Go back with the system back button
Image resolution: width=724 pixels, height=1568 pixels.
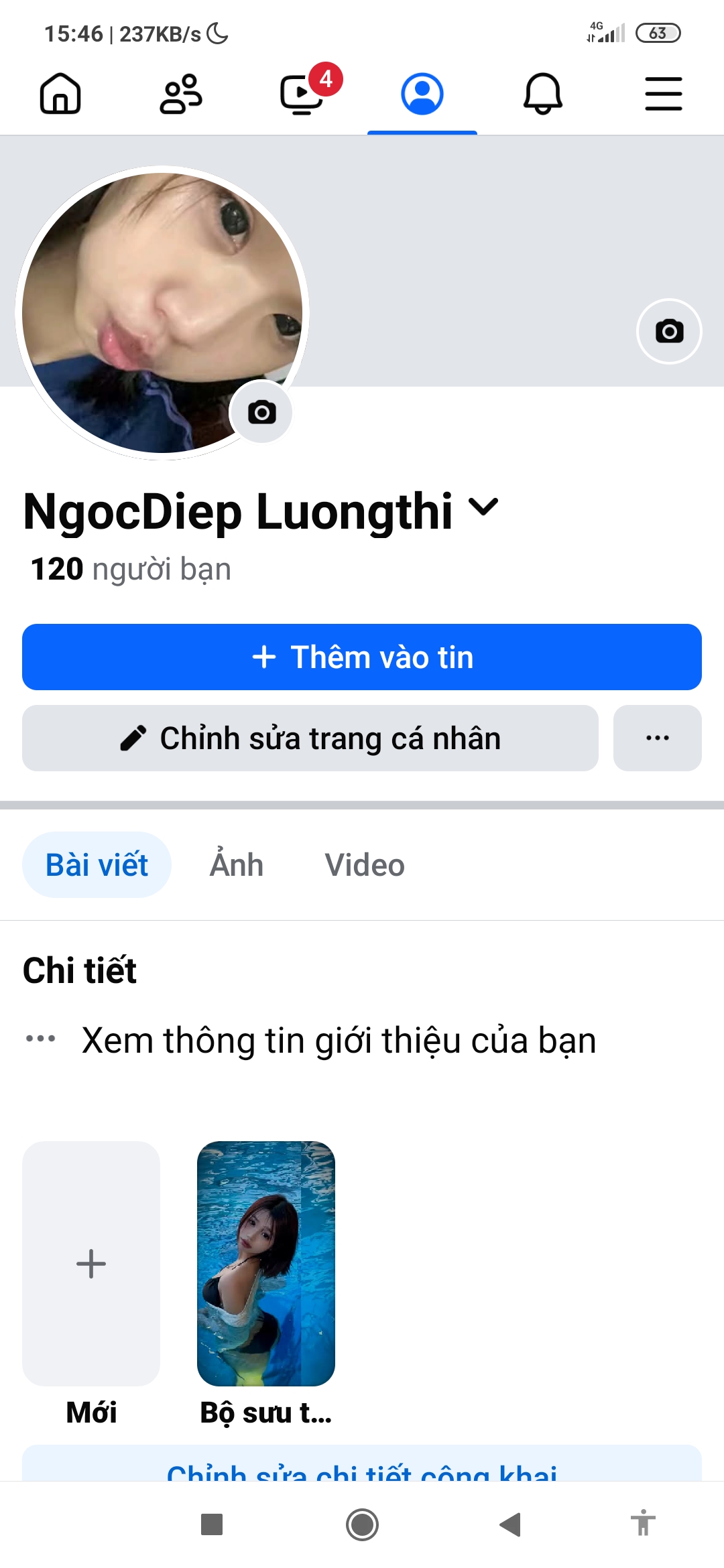coord(510,1524)
